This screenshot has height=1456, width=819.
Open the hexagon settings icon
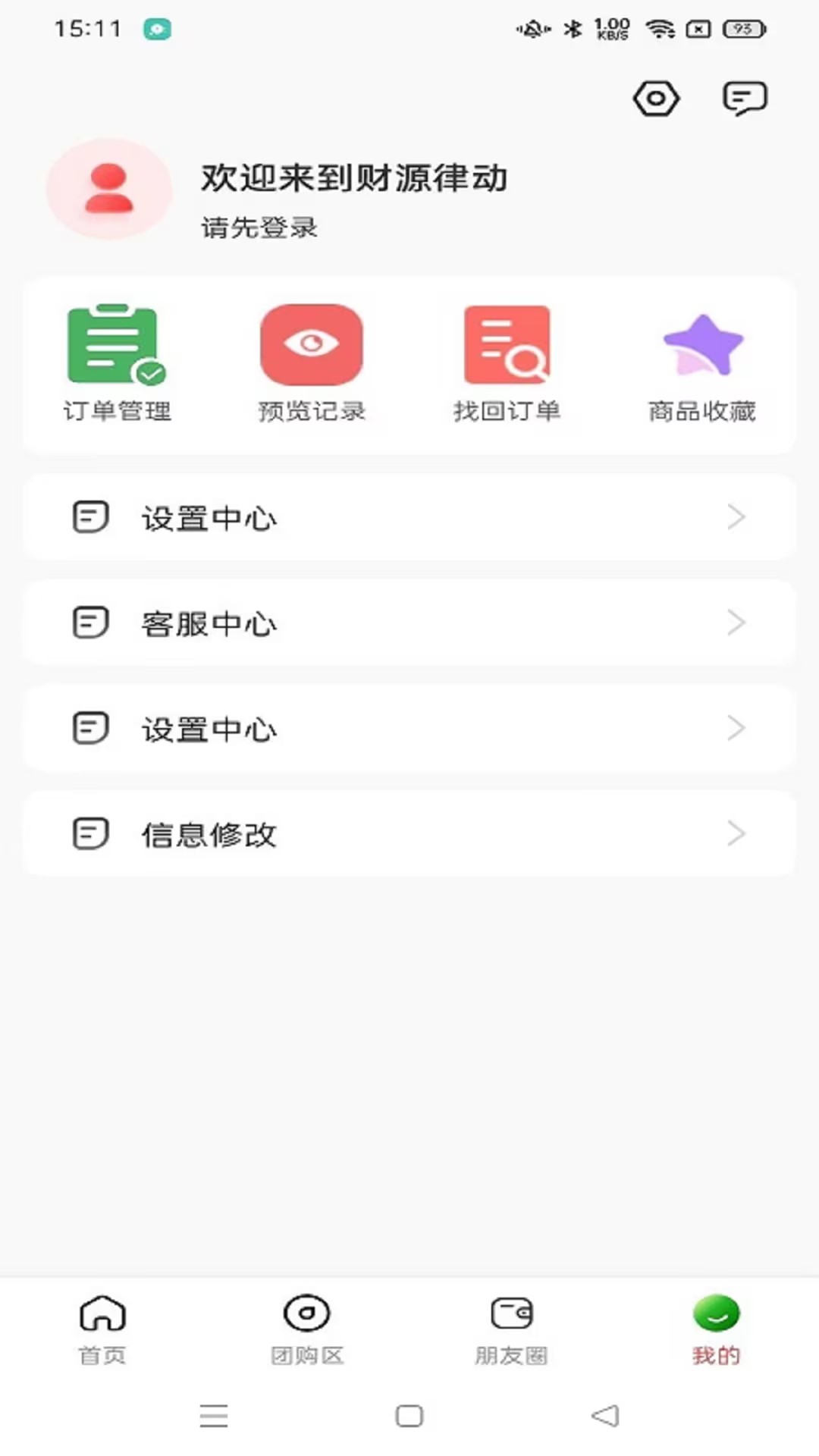pyautogui.click(x=656, y=99)
